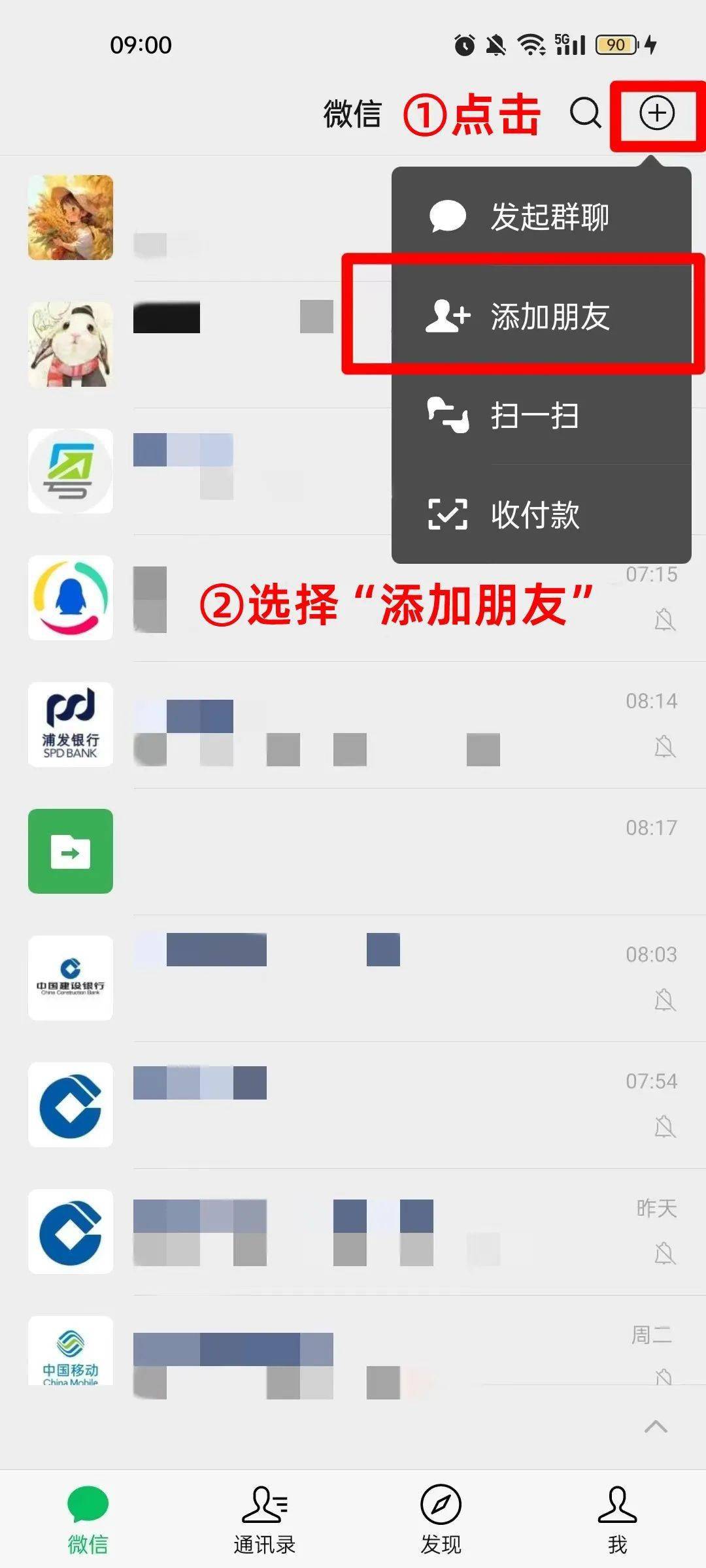Tap the up arrow above the bottom bar
This screenshot has width=706, height=1568.
point(656,1427)
